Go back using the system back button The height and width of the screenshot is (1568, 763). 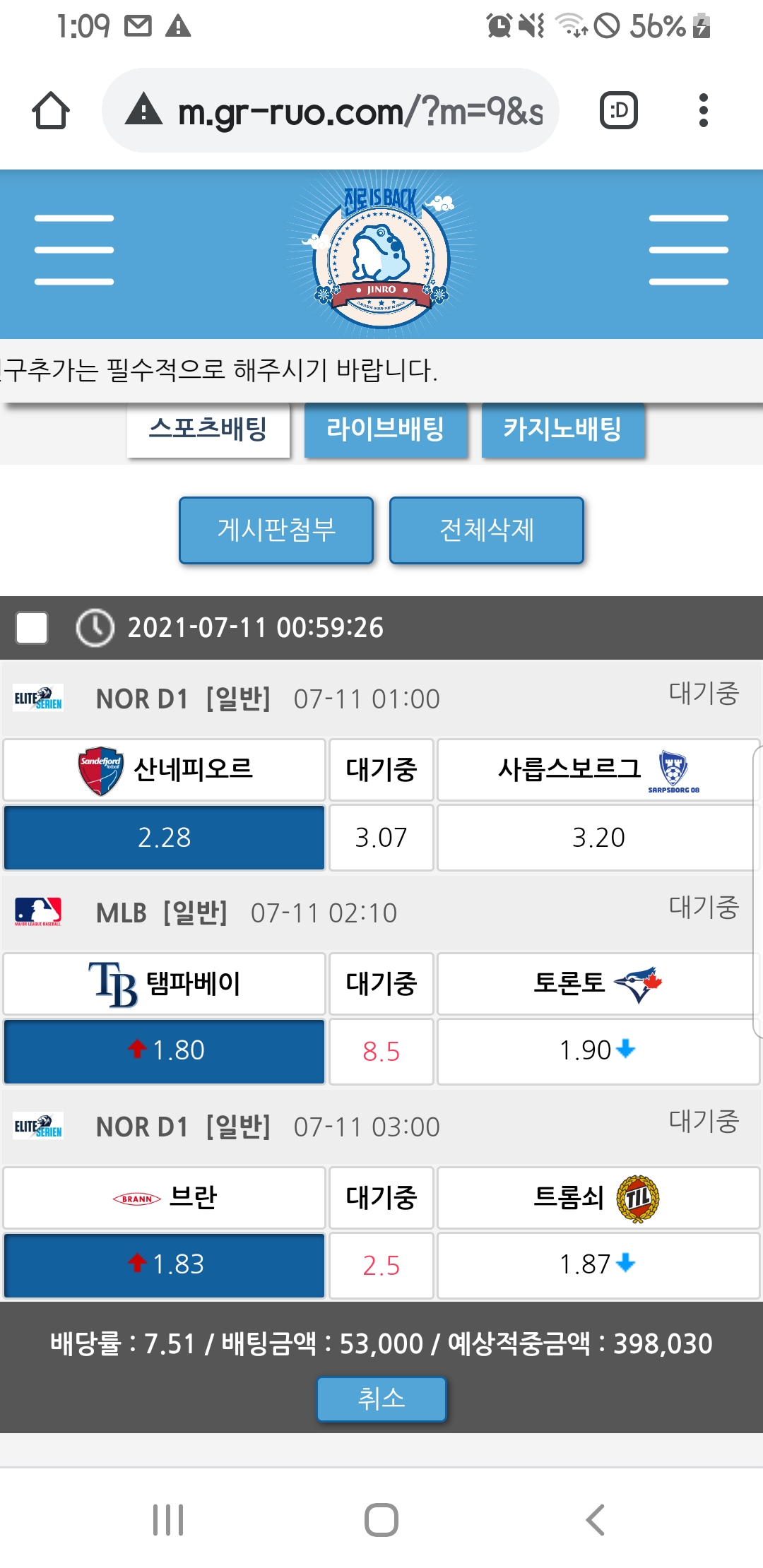click(x=595, y=1520)
